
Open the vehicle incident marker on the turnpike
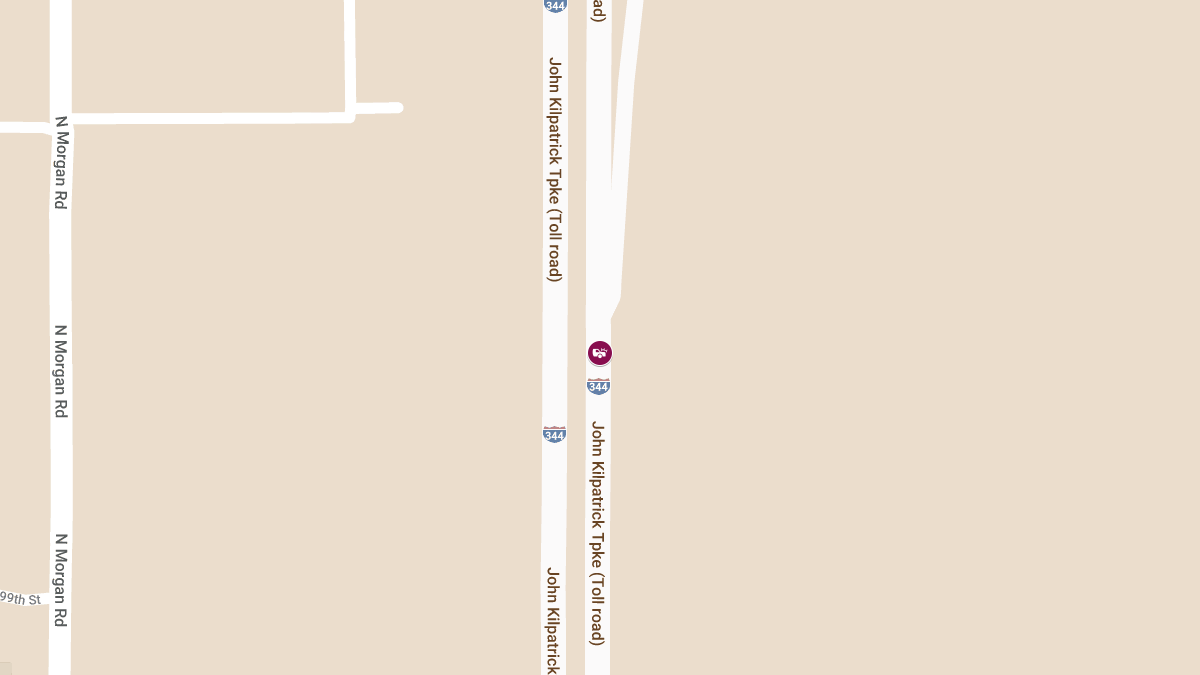coord(599,353)
